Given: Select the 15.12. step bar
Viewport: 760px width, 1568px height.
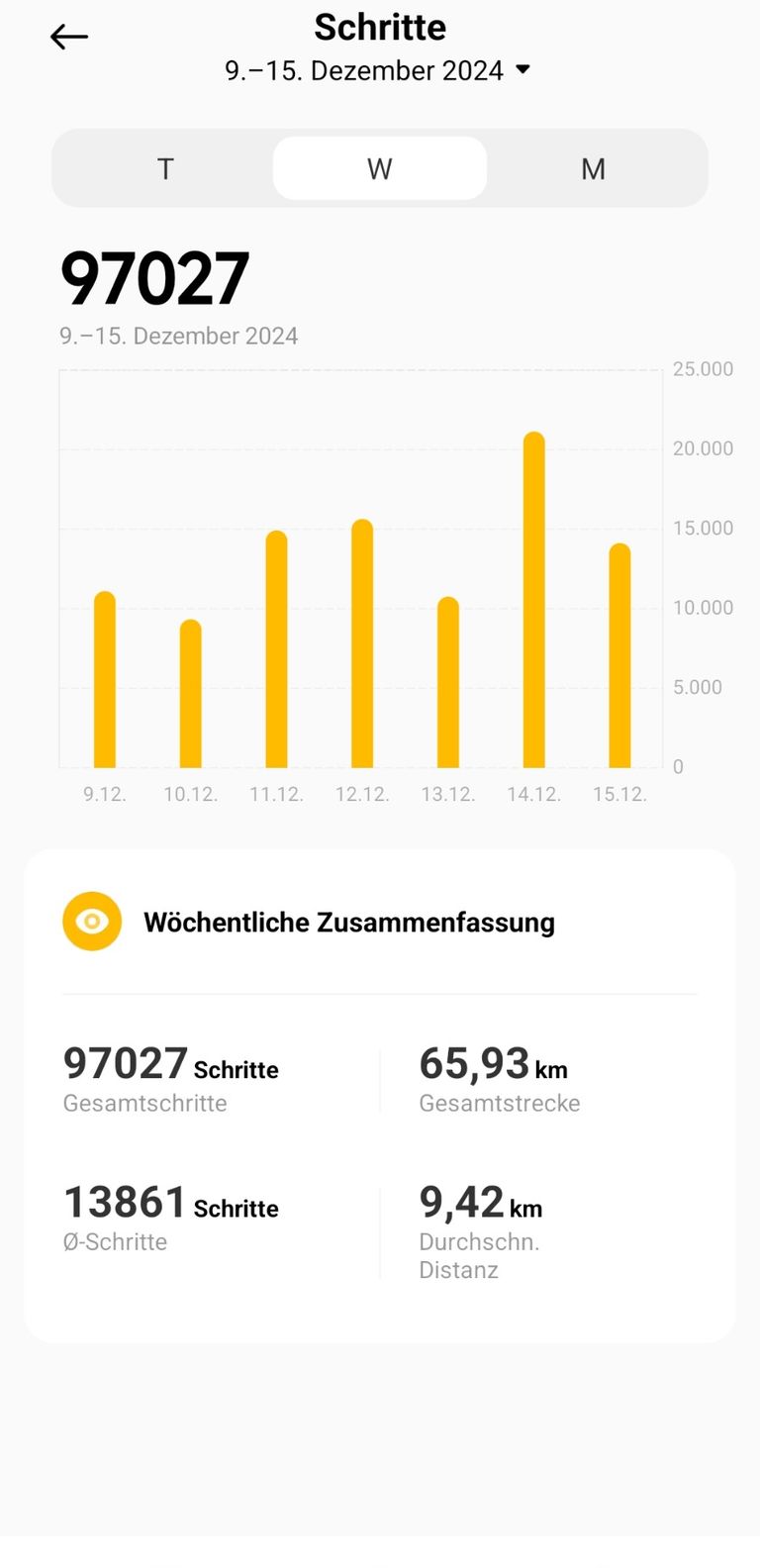Looking at the screenshot, I should pyautogui.click(x=619, y=656).
